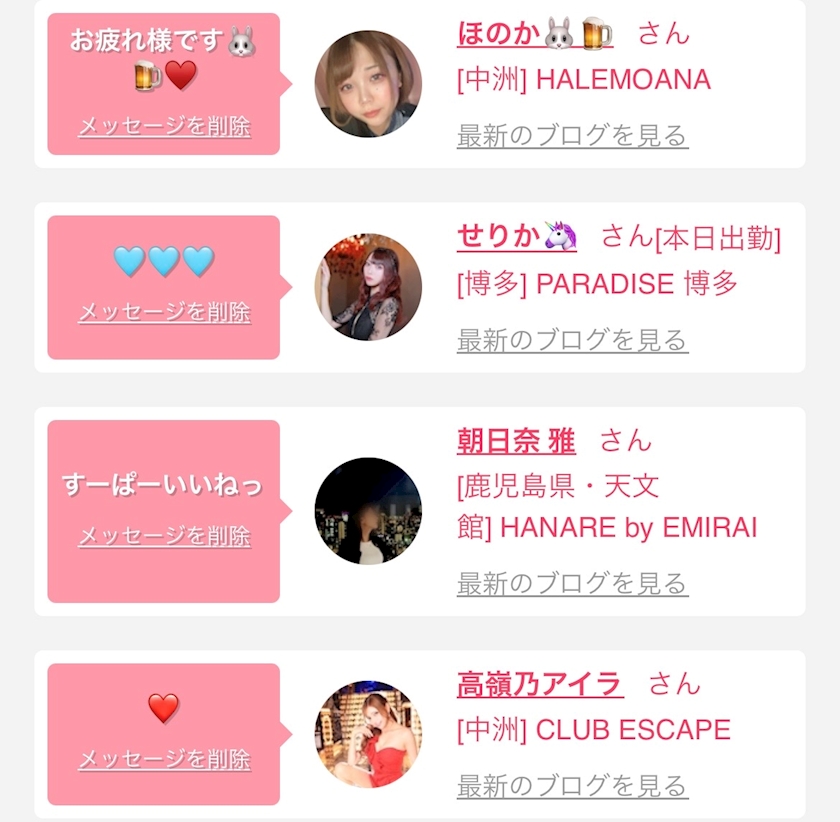Delete the すーぱーいいねっ message
Screen dimensions: 840x822
pyautogui.click(x=164, y=536)
